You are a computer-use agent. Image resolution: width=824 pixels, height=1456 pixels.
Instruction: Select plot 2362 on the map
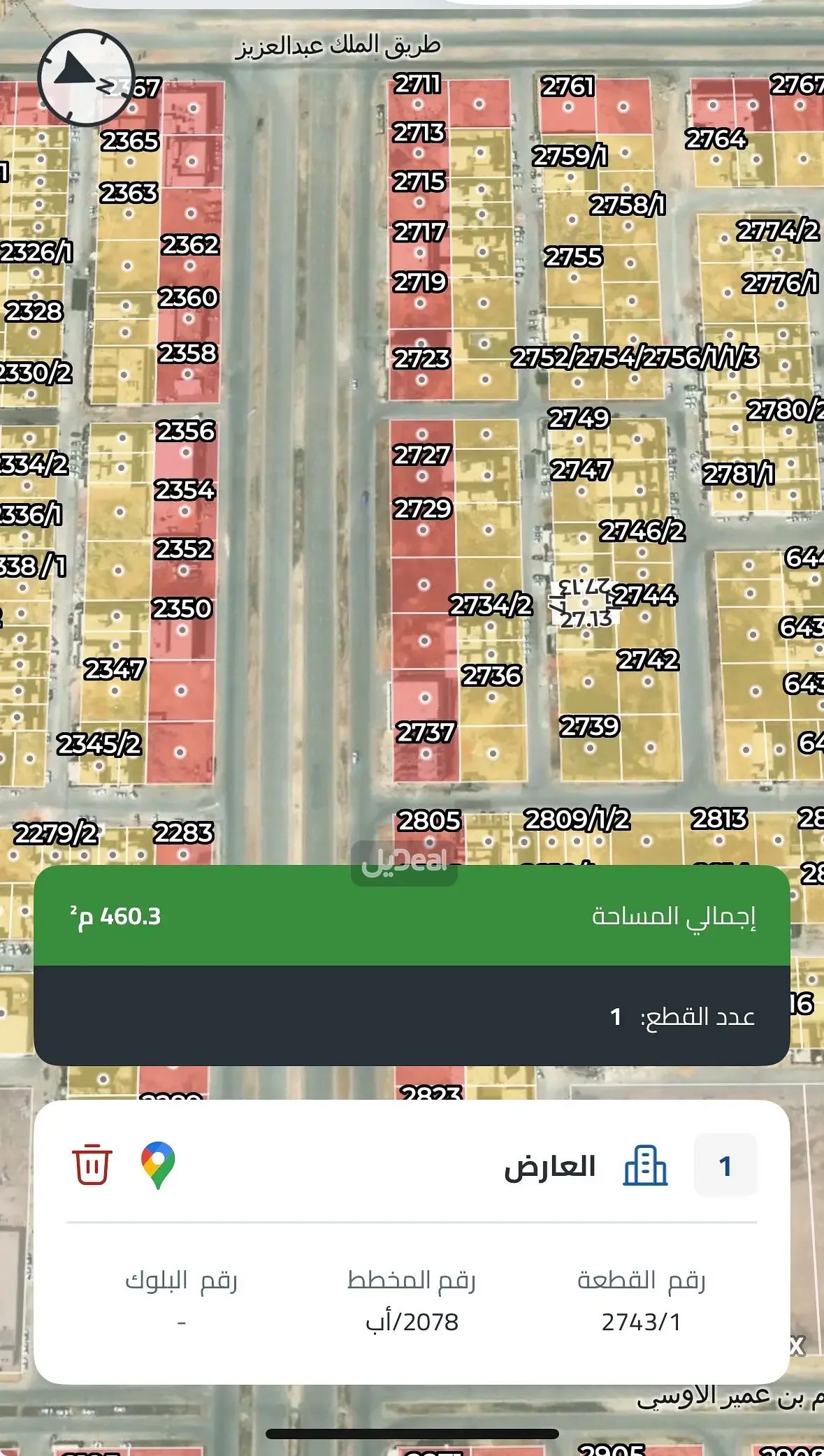(x=189, y=246)
